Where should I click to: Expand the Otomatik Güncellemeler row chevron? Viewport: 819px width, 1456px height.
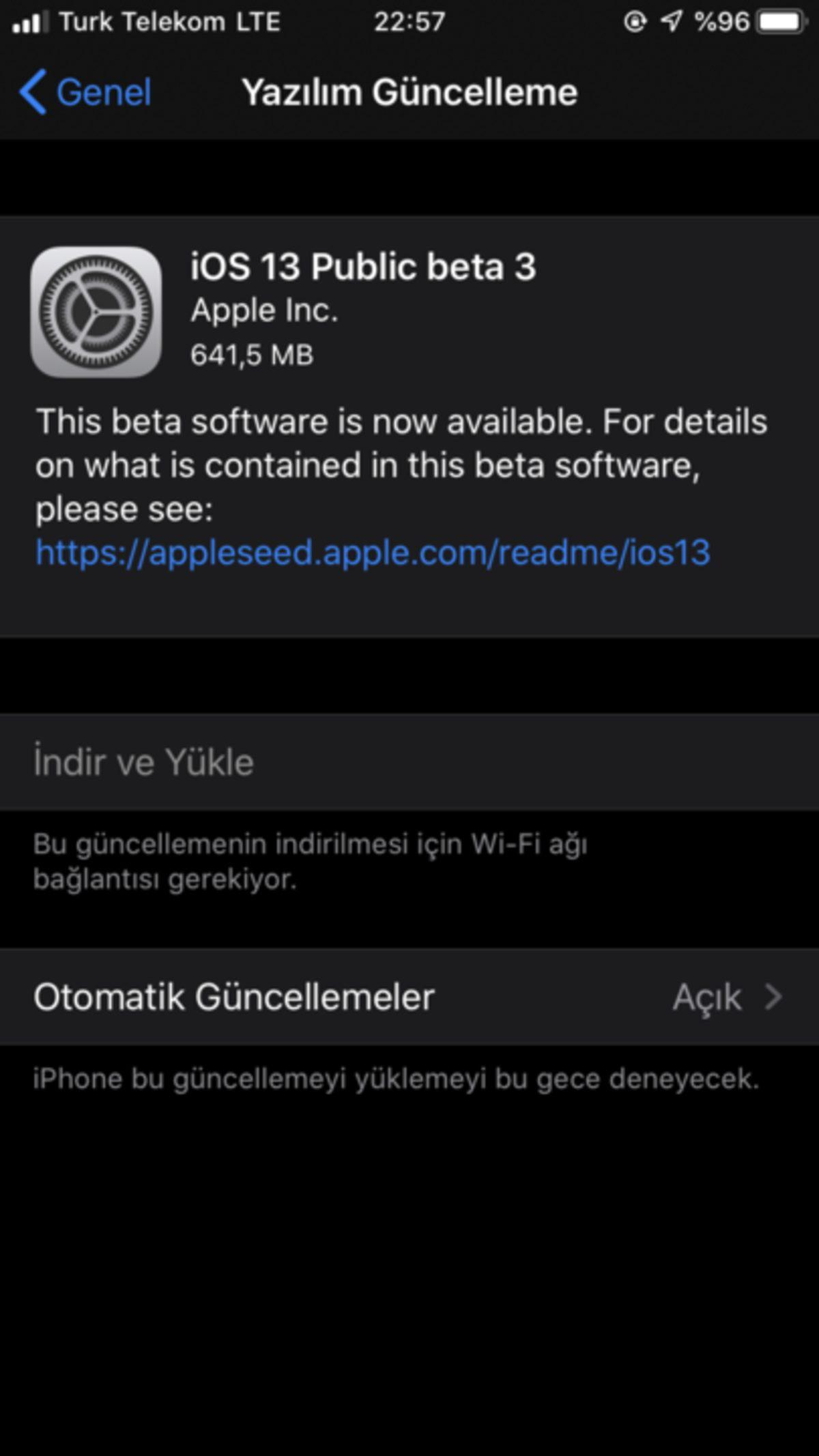tap(771, 998)
